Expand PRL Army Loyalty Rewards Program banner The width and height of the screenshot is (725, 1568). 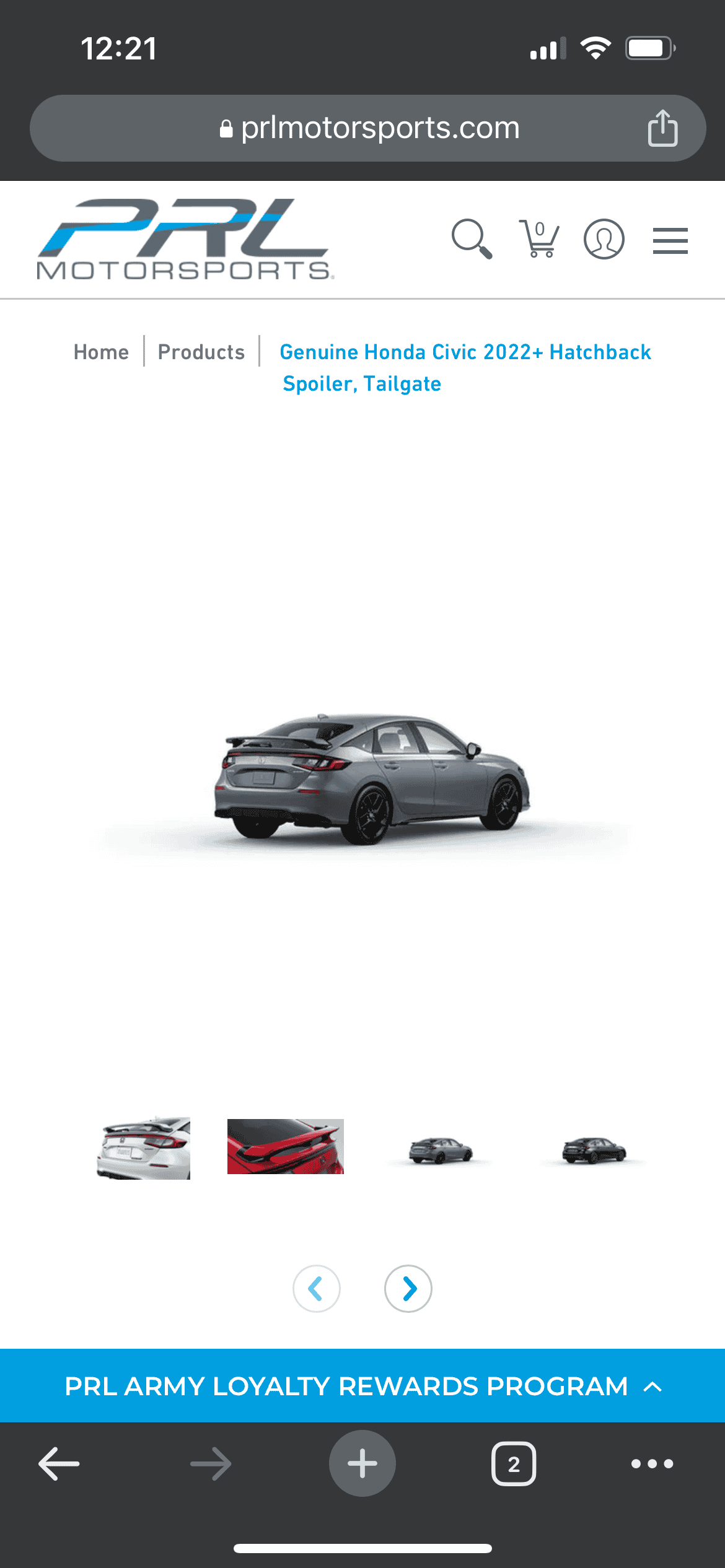tap(362, 1386)
